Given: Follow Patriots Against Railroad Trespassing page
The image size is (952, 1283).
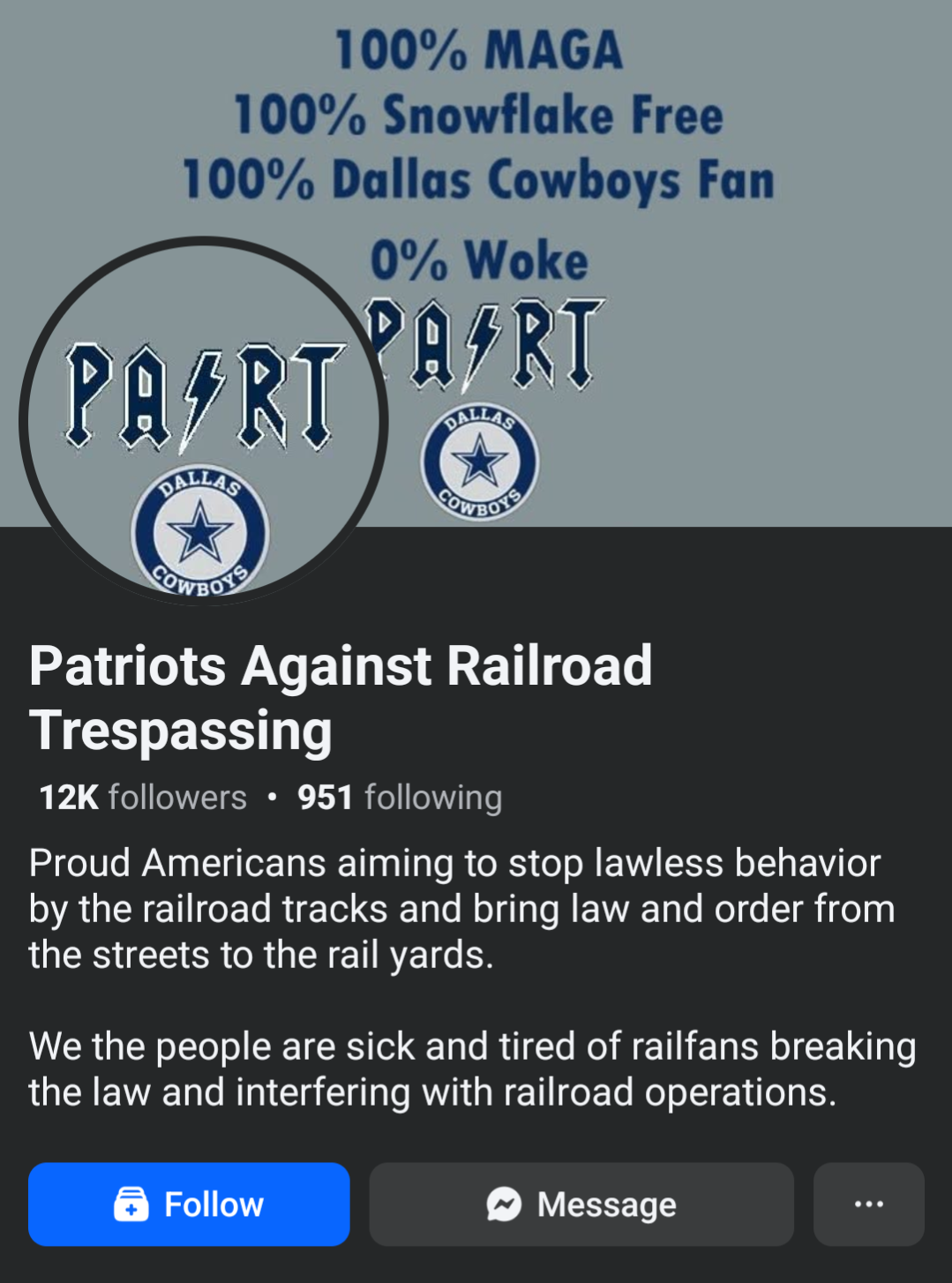Looking at the screenshot, I should [189, 1204].
